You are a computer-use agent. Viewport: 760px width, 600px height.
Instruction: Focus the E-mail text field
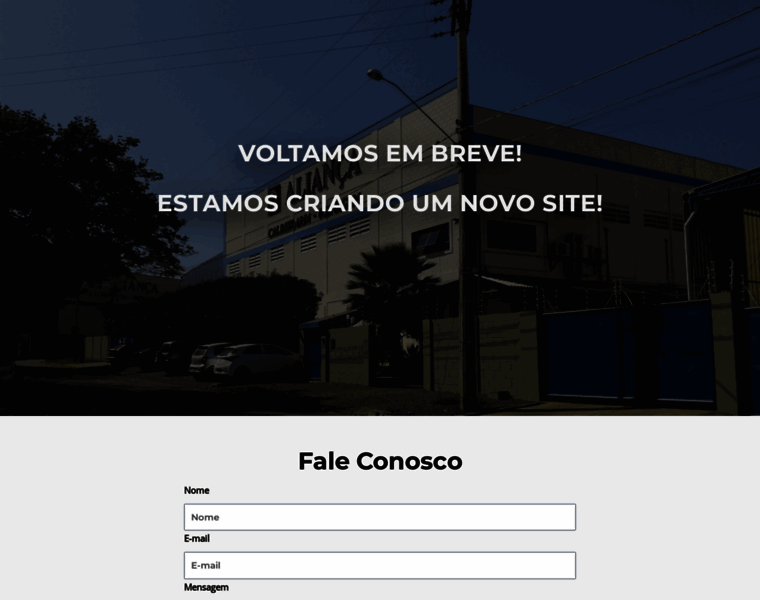pyautogui.click(x=379, y=565)
